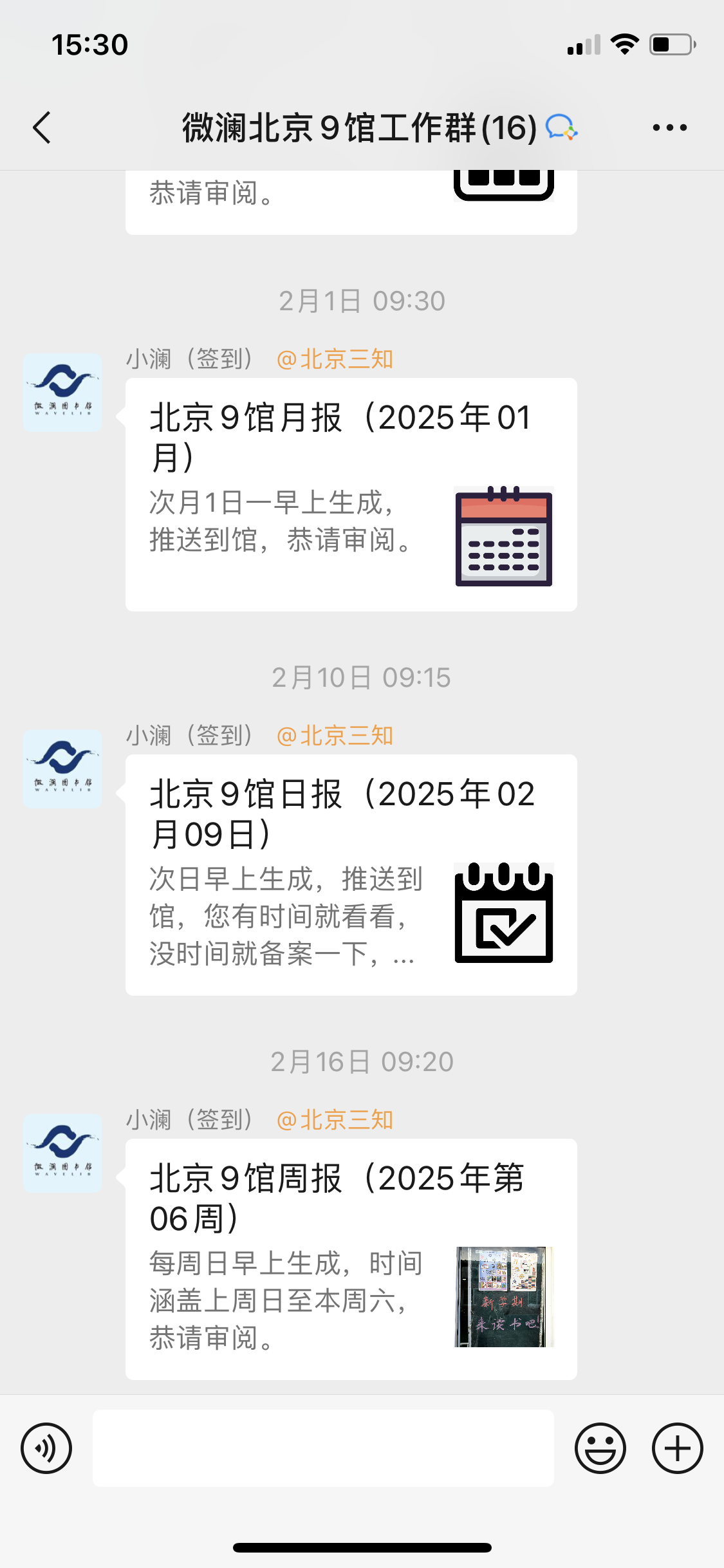Open the emoji picker
Image resolution: width=724 pixels, height=1568 pixels.
click(x=600, y=1448)
